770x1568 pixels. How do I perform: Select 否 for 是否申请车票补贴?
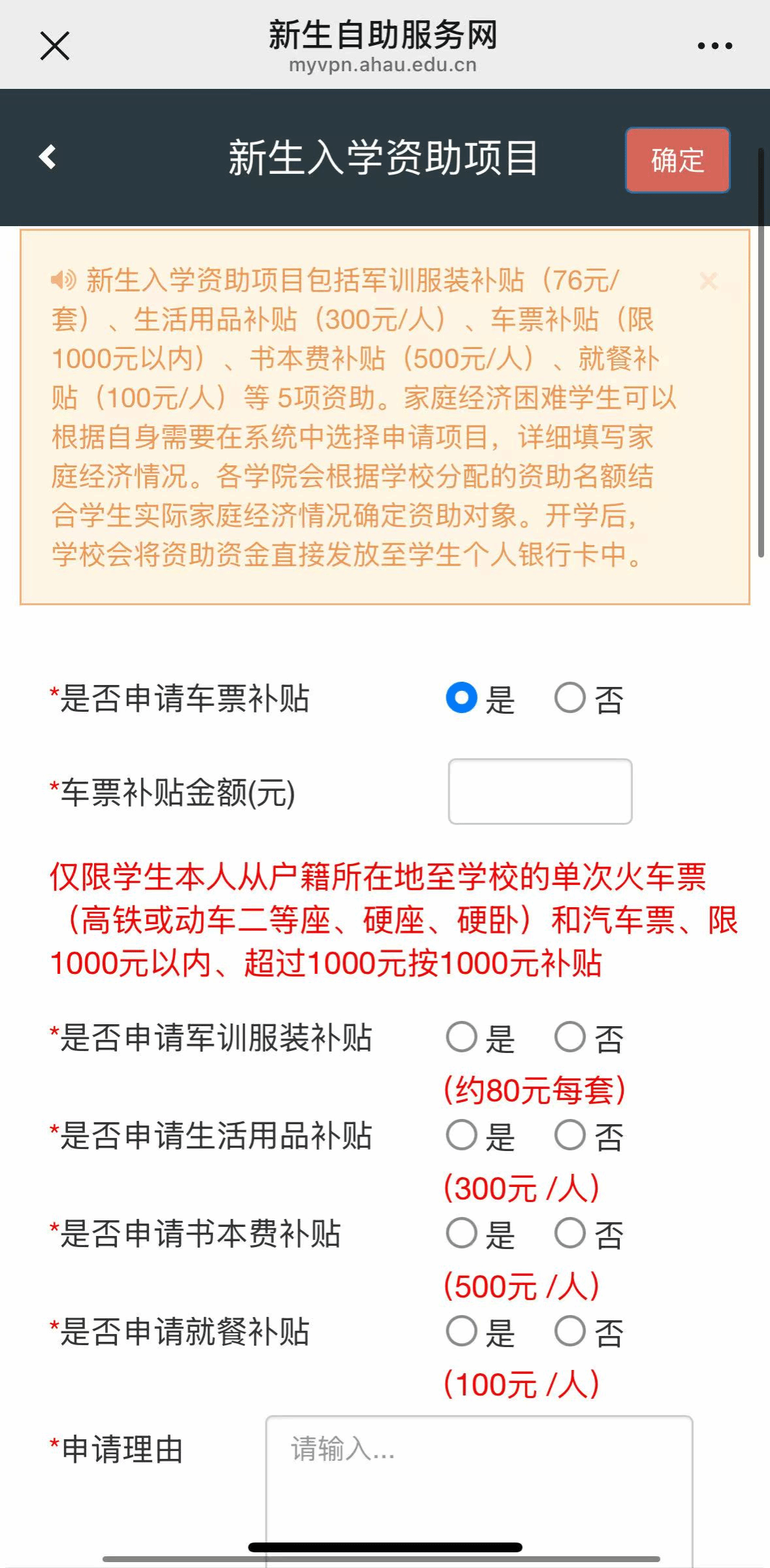[570, 697]
